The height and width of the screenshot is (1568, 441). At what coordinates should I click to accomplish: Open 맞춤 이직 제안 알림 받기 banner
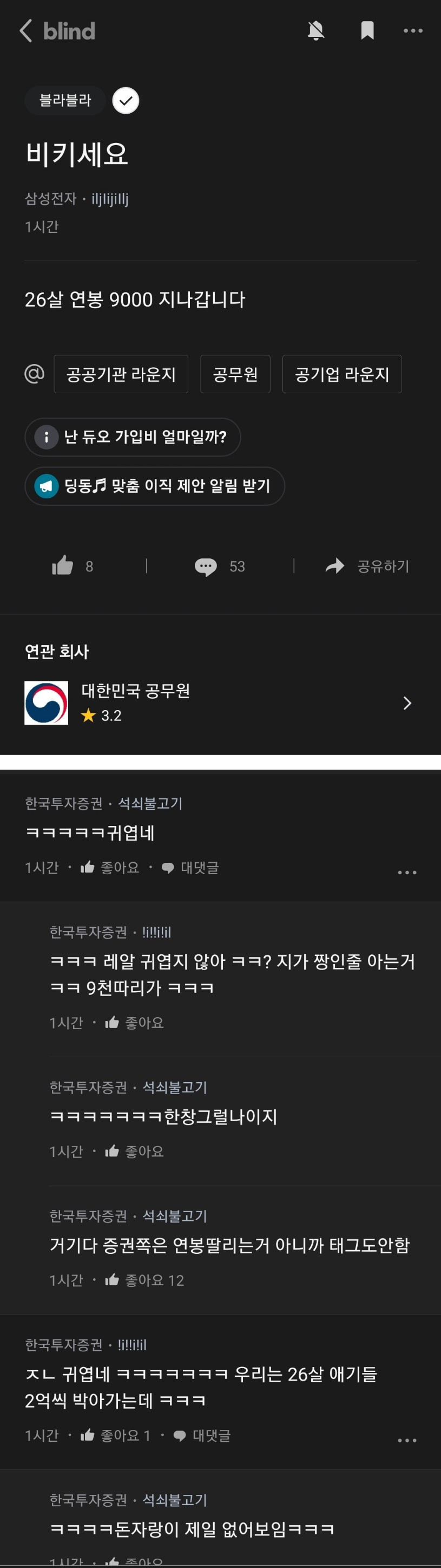coord(155,486)
